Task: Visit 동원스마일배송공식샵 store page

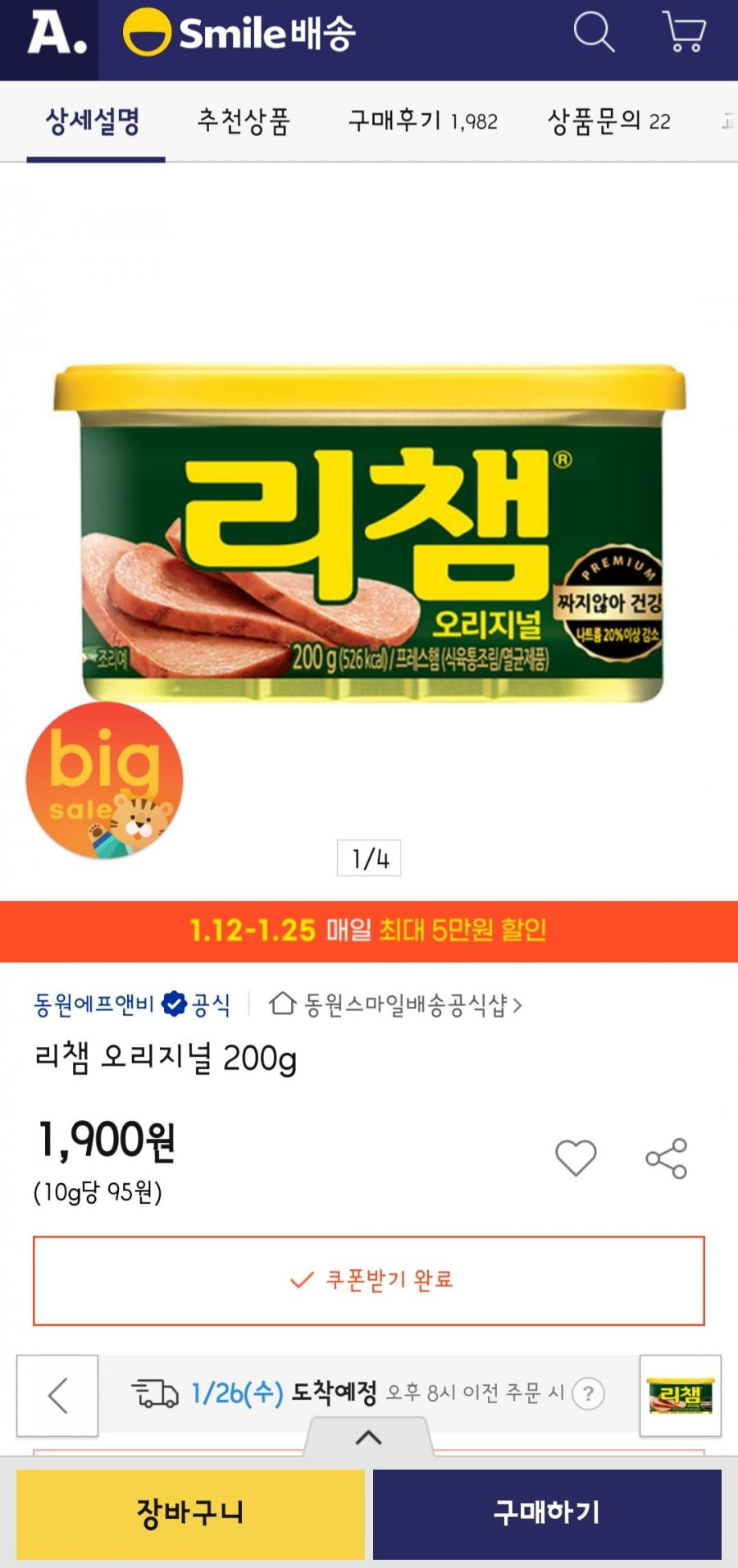Action: pos(395,1004)
